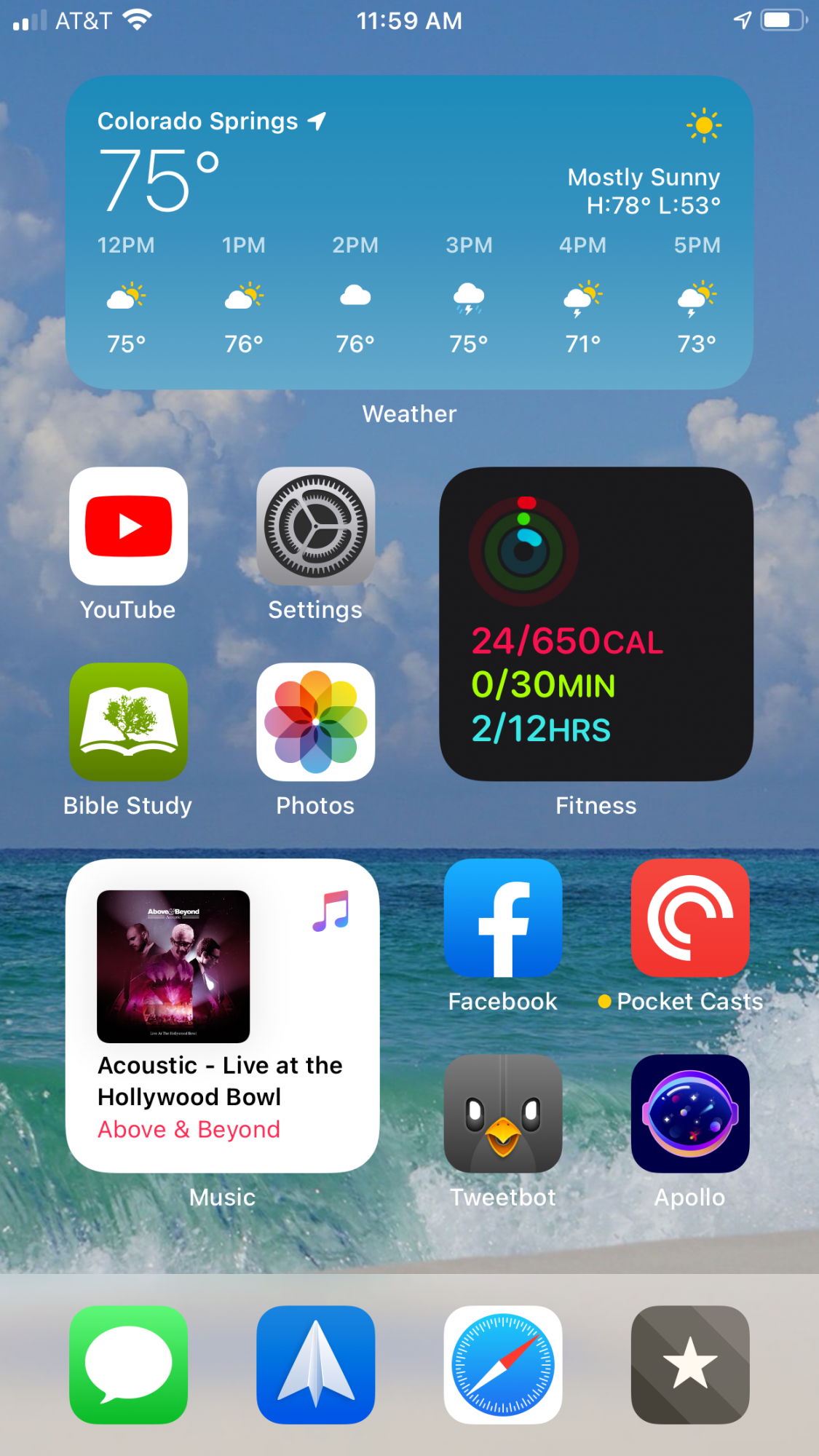Open the Colorado Springs Weather widget
Screen dimensions: 819x1456
pos(409,233)
